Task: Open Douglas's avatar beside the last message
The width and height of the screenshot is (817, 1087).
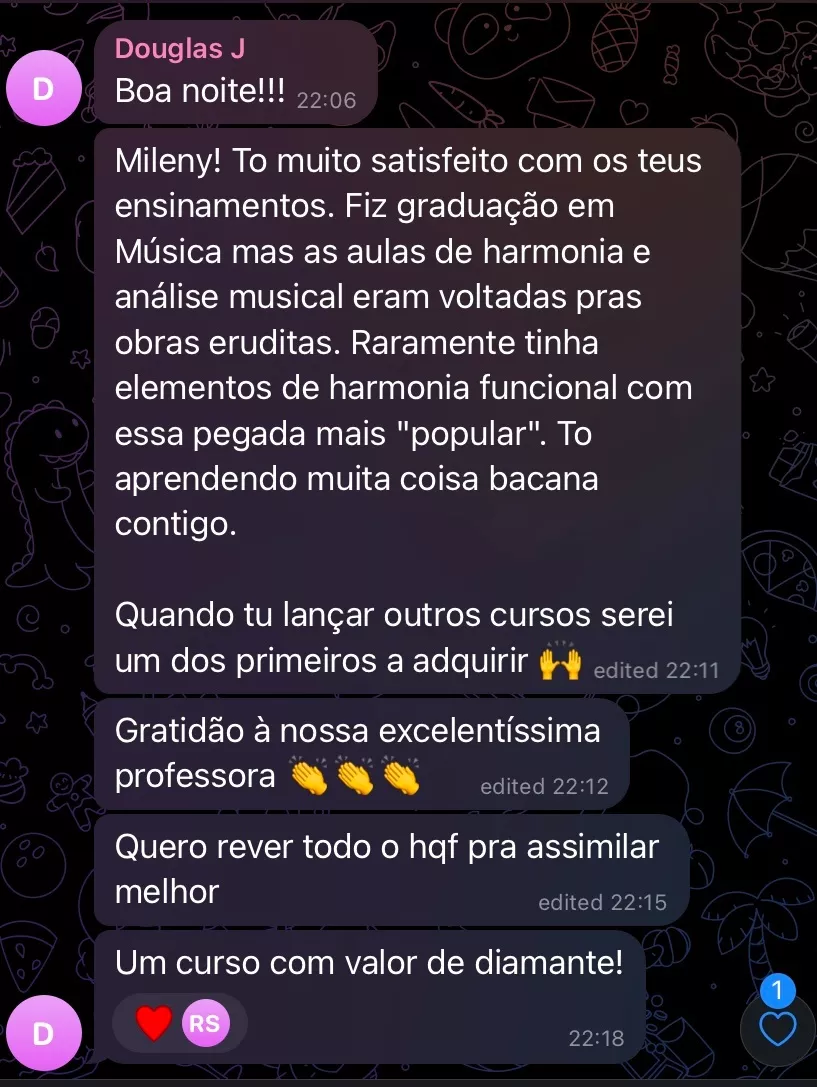Action: pyautogui.click(x=42, y=1034)
